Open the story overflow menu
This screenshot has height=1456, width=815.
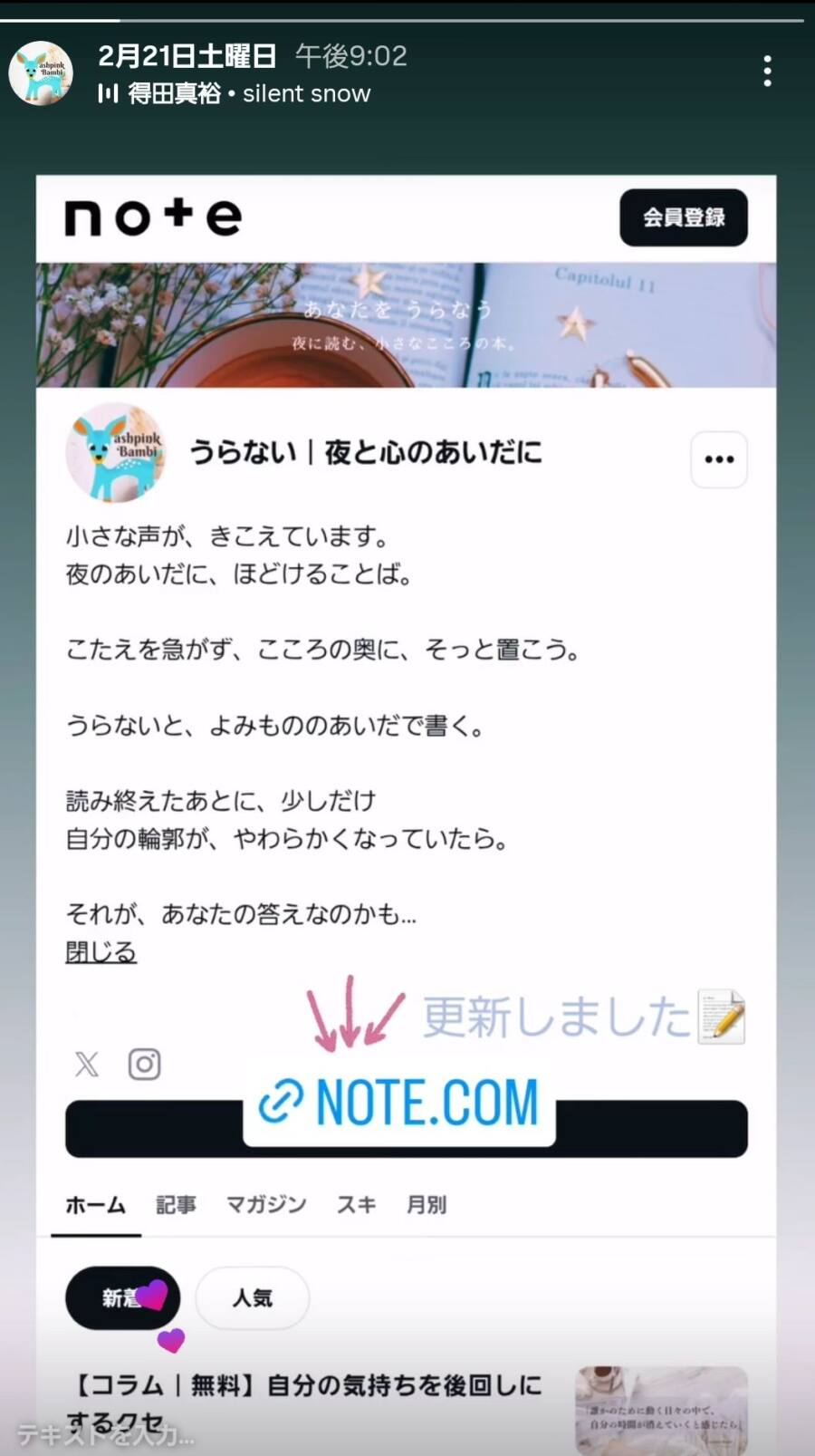[767, 71]
